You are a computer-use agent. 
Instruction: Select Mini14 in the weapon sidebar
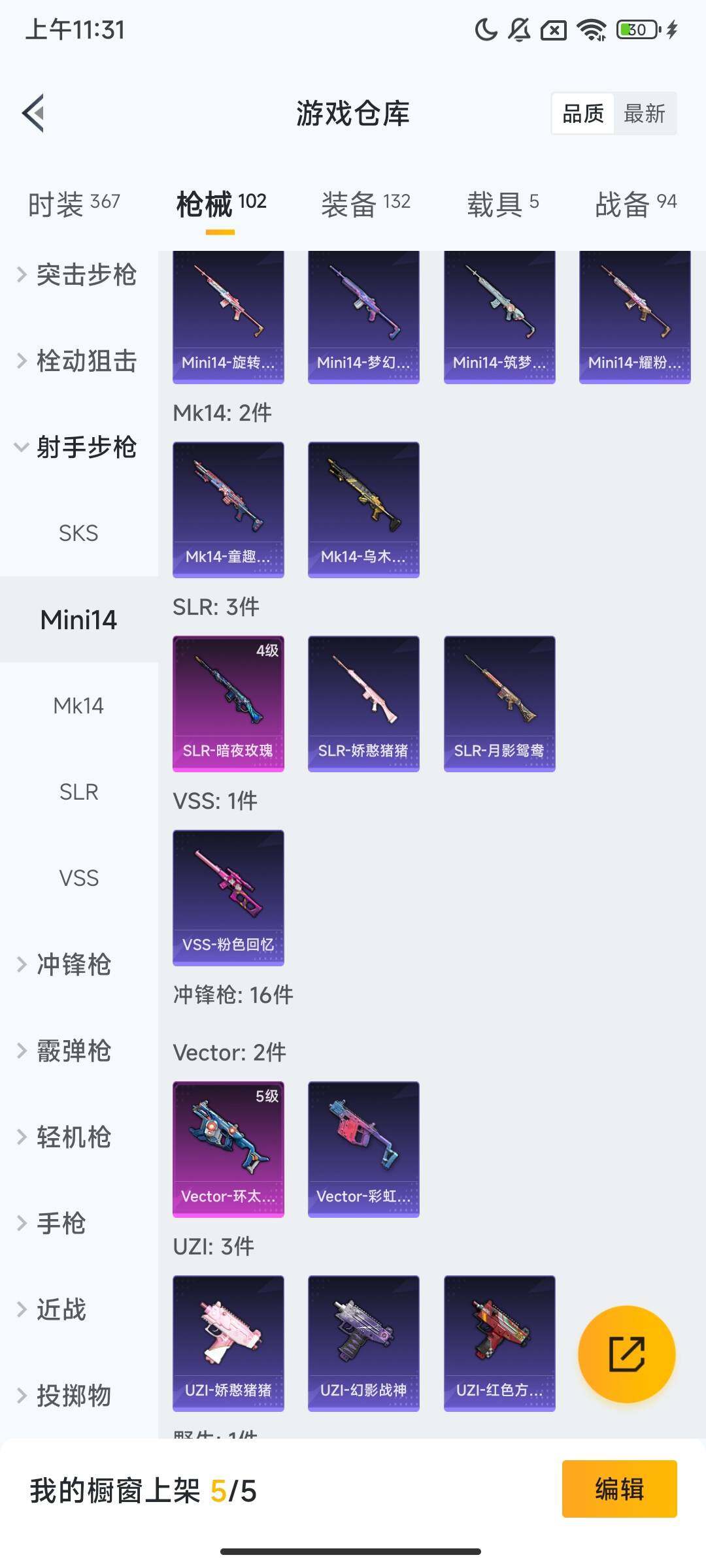pyautogui.click(x=78, y=620)
